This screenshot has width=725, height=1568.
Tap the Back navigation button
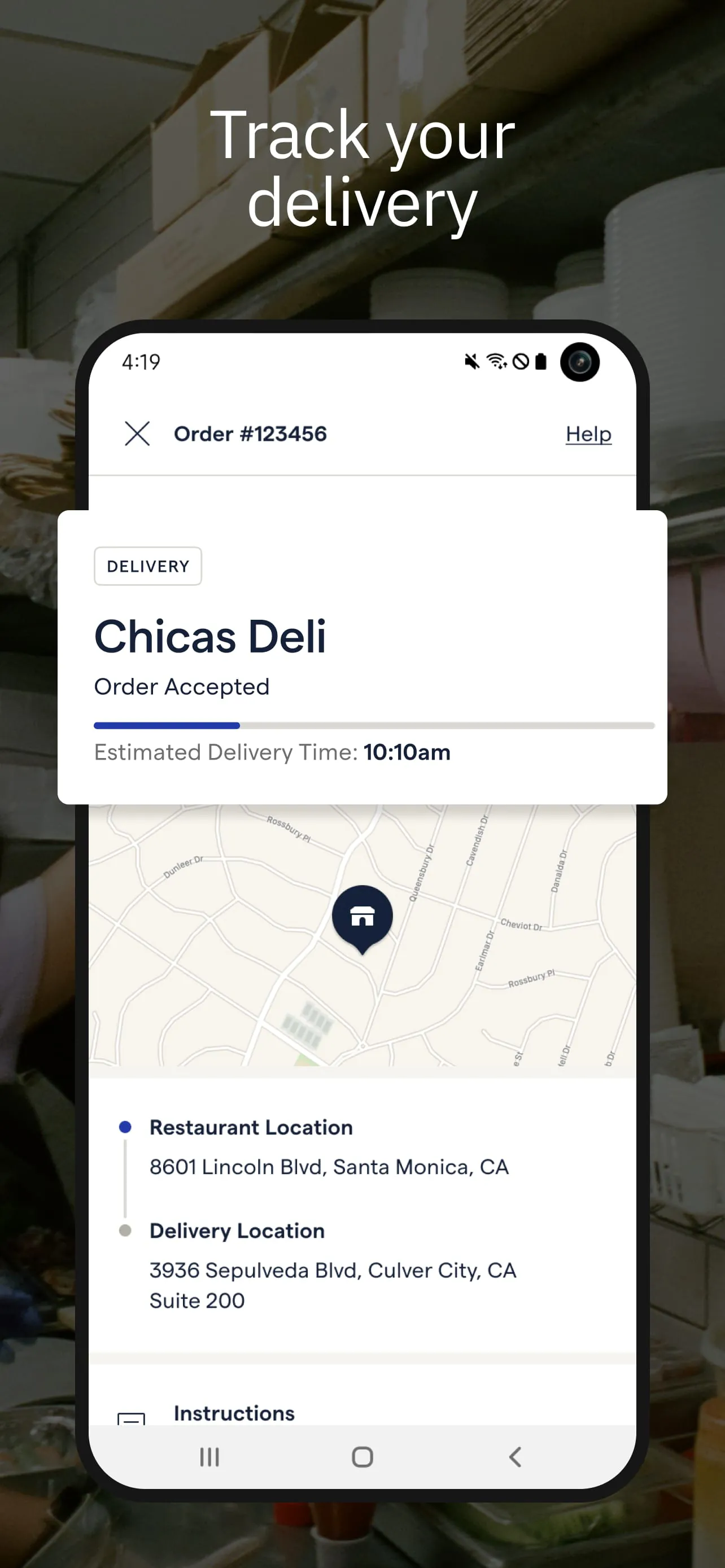point(515,1458)
